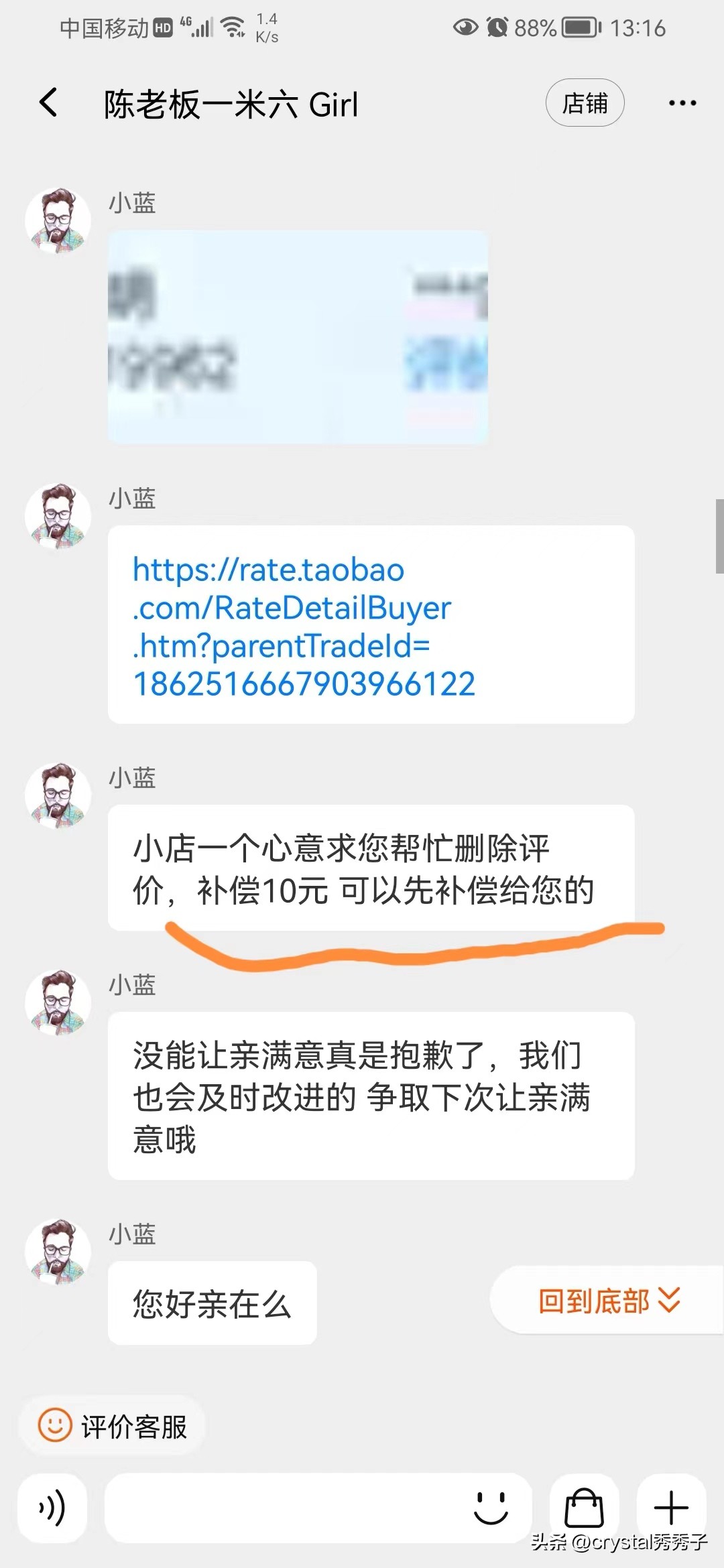724x1568 pixels.
Task: Go back from the chat
Action: point(48,103)
